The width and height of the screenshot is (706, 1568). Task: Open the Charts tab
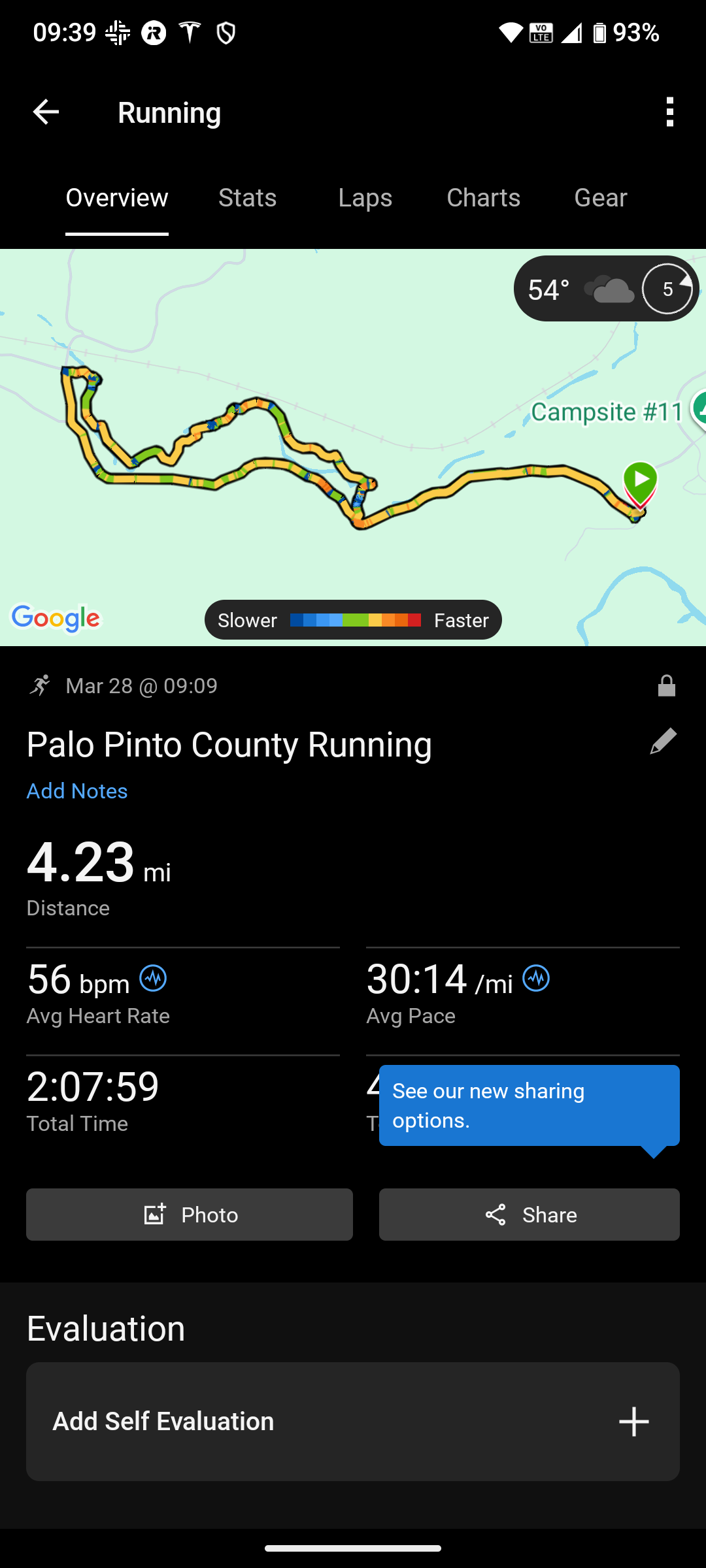[x=483, y=198]
